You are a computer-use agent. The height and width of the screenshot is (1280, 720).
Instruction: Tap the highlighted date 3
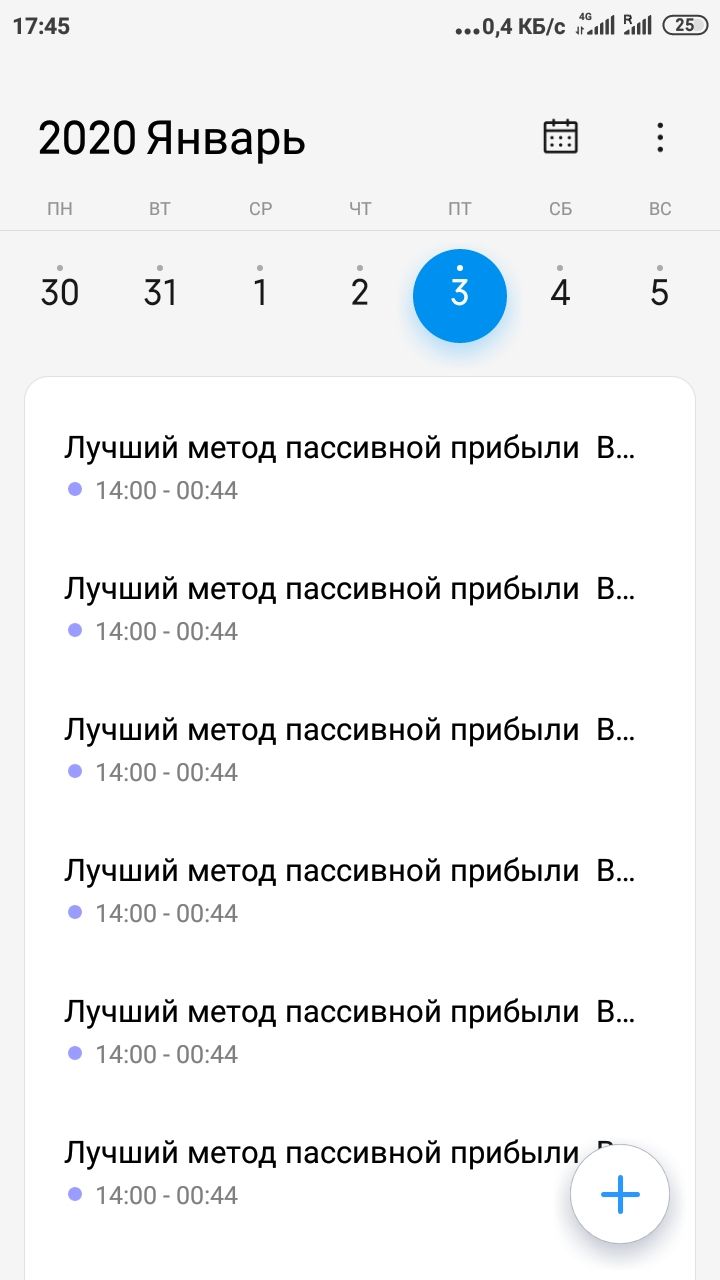(x=460, y=296)
